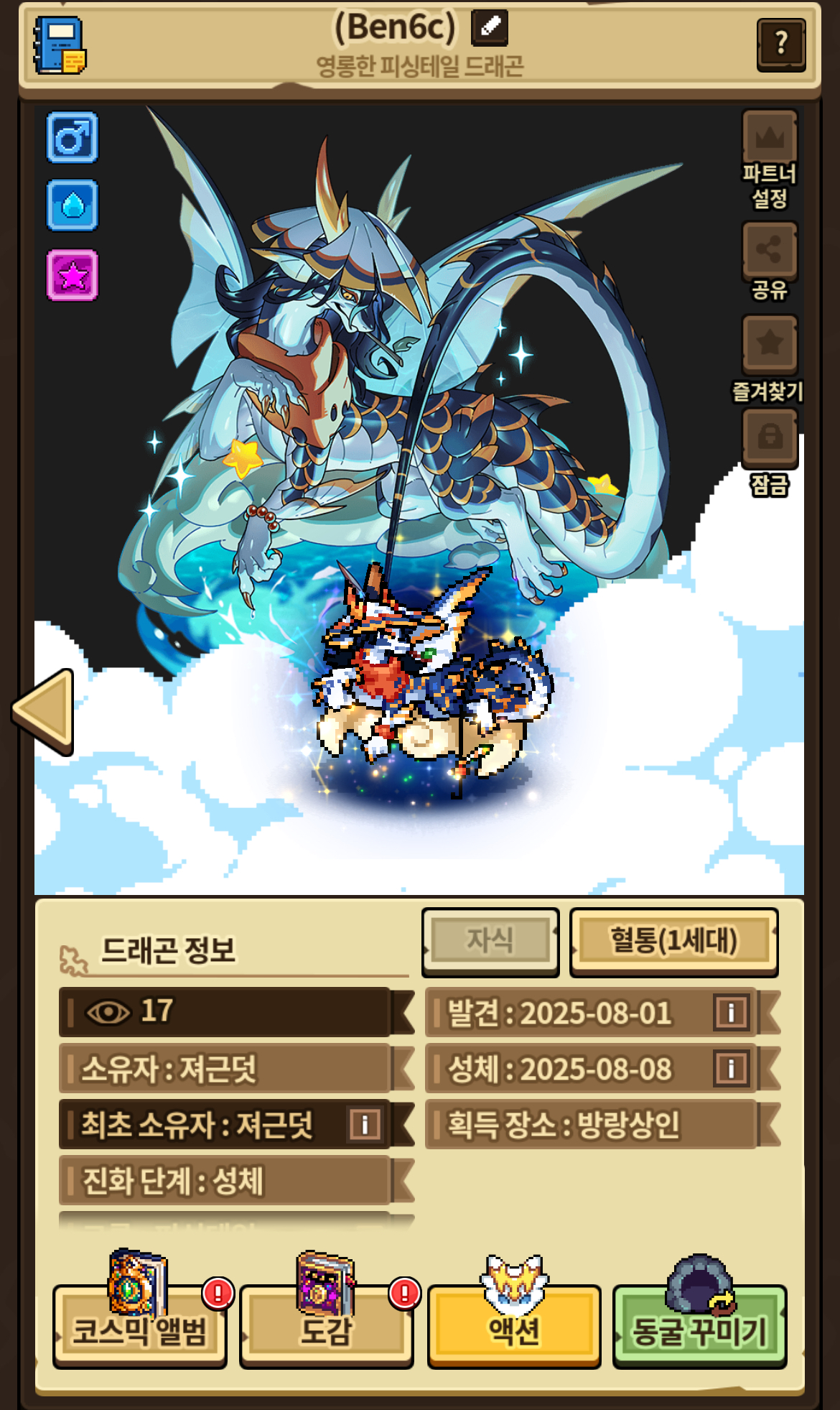The width and height of the screenshot is (840, 1410).
Task: View info for 최초 소유자
Action: [365, 1124]
